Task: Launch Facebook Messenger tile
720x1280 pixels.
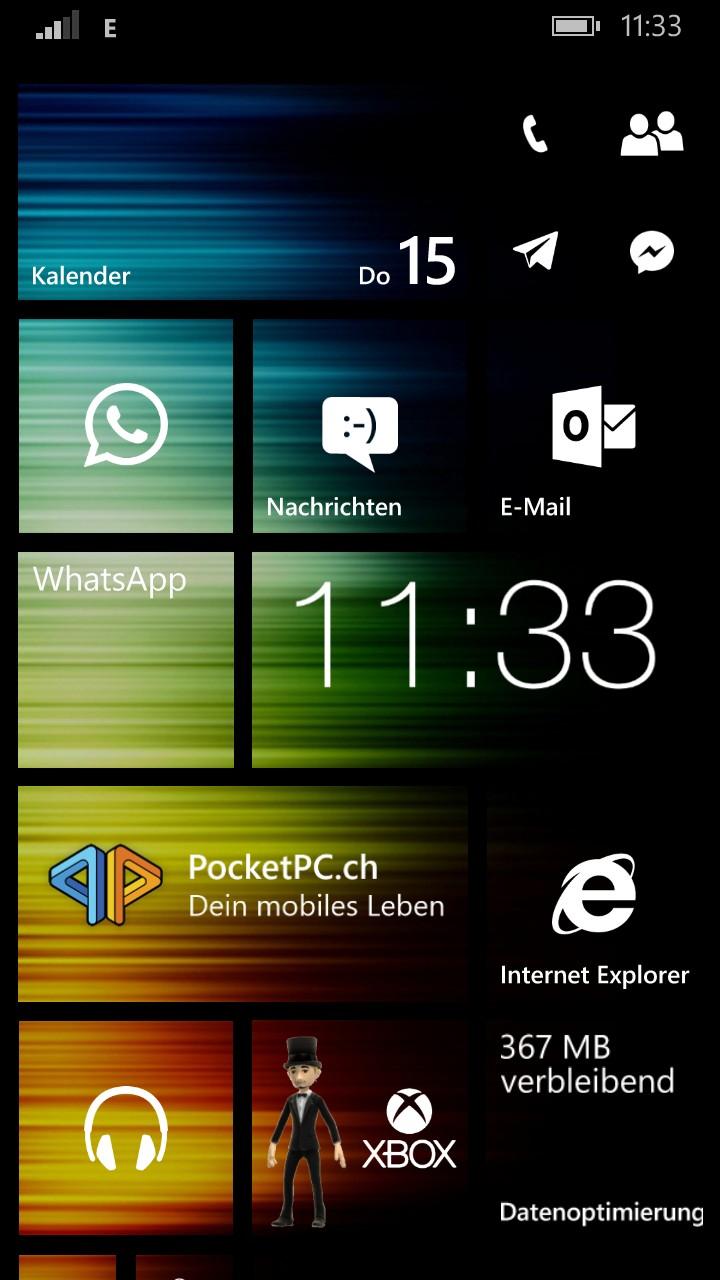Action: pos(652,252)
